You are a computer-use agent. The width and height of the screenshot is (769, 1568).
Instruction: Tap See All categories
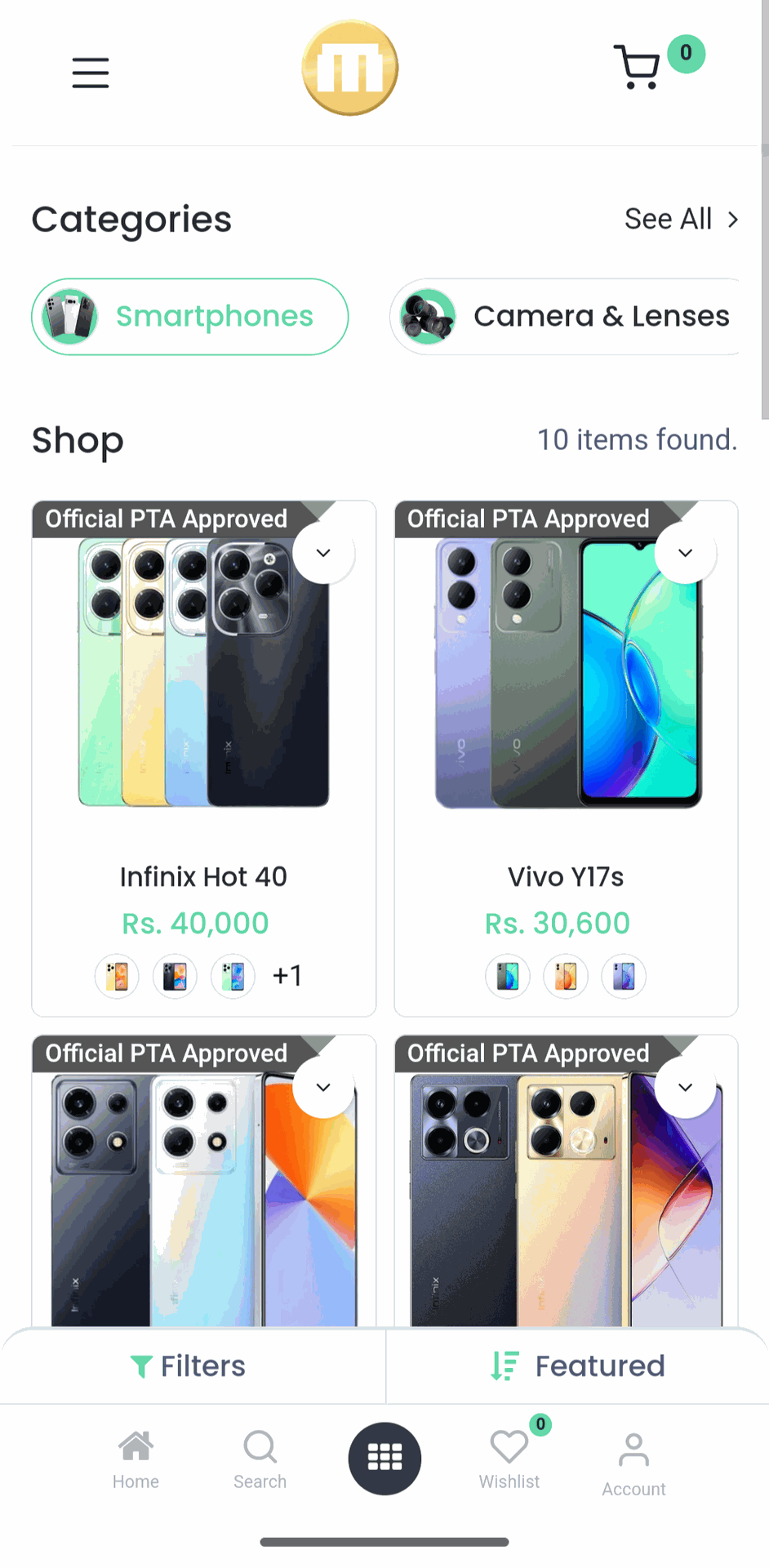click(681, 219)
